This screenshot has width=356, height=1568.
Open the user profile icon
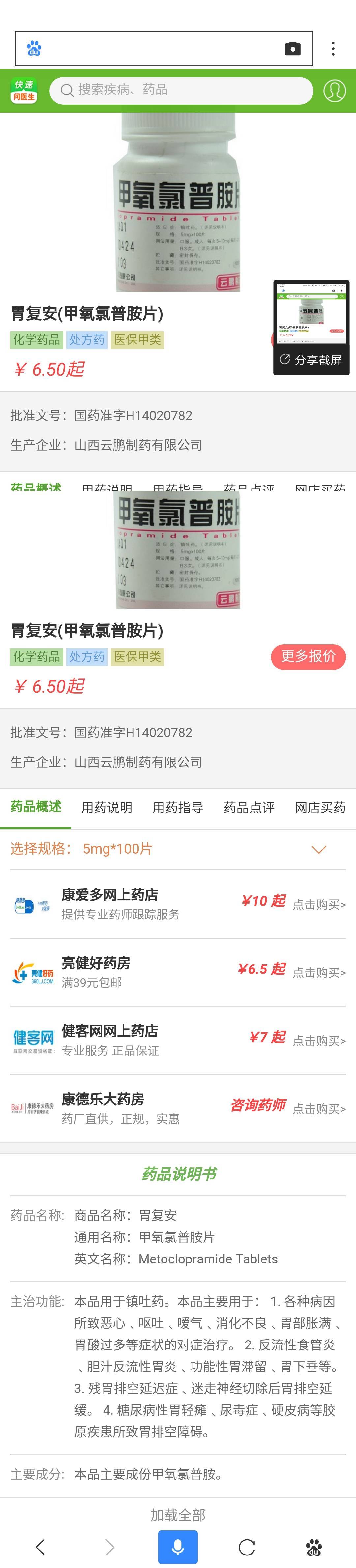pos(334,91)
